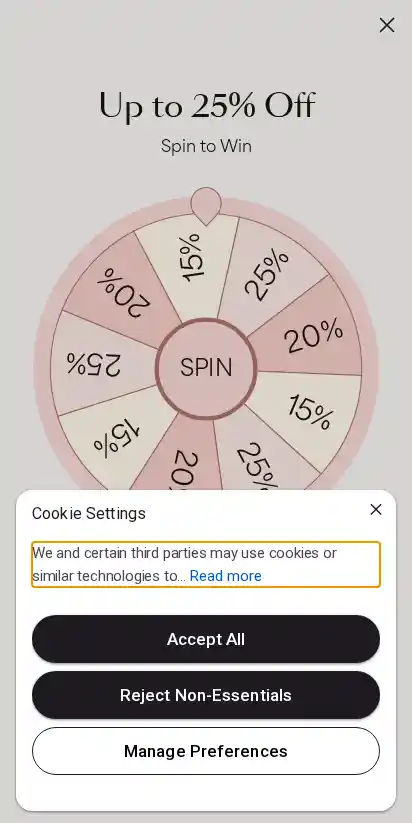Open the Read more link
The width and height of the screenshot is (412, 823).
click(226, 576)
